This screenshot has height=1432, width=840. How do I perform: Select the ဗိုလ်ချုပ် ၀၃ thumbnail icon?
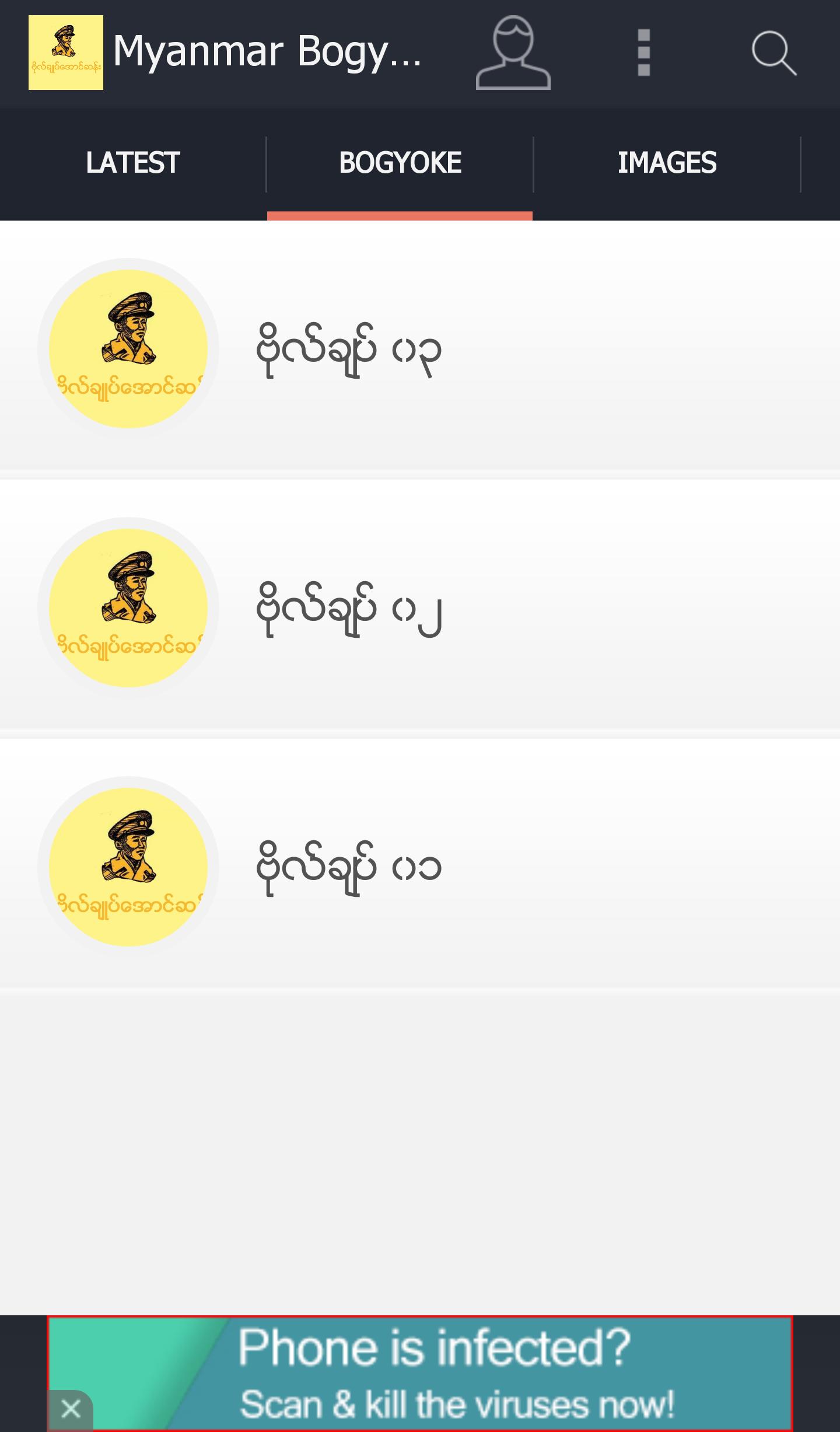pyautogui.click(x=129, y=349)
